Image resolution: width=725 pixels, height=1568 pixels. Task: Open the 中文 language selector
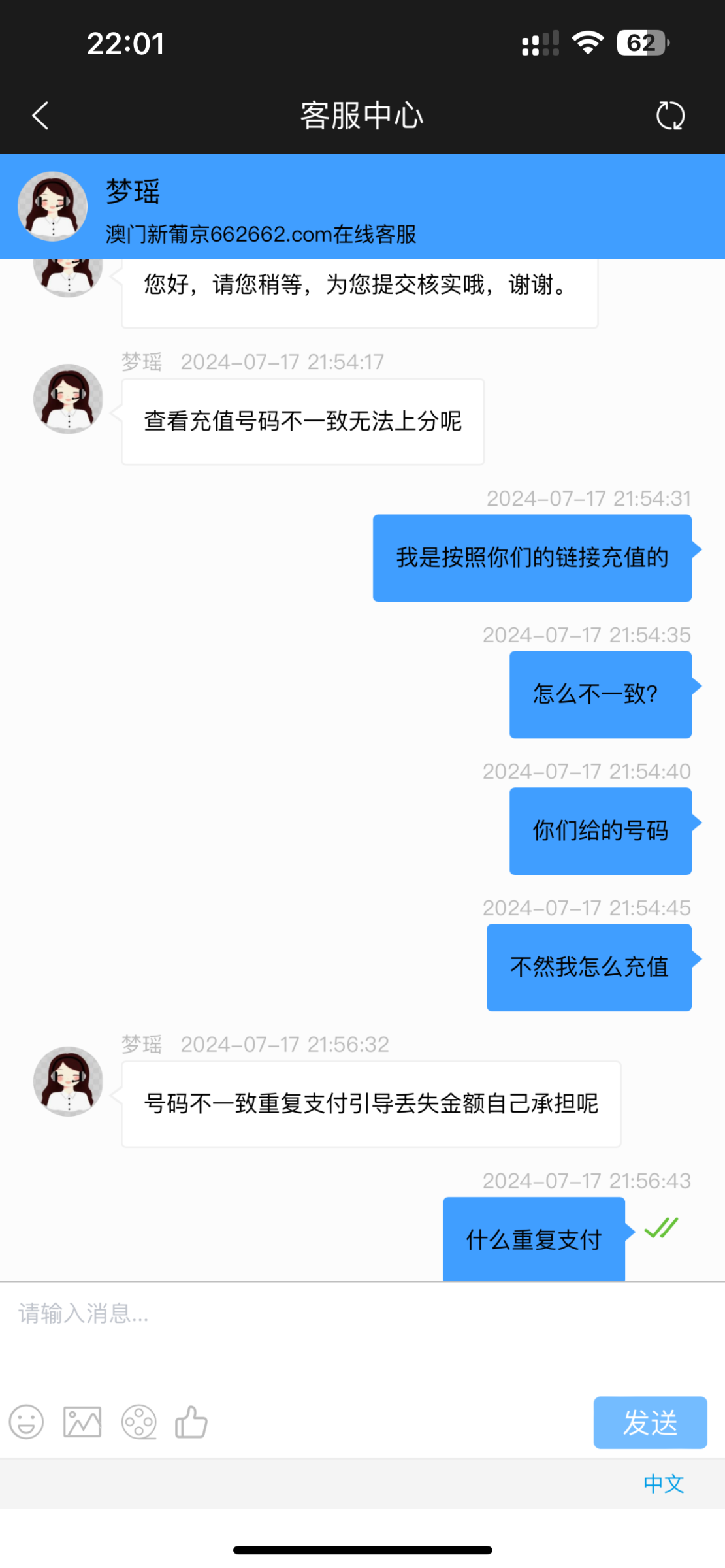(x=665, y=1484)
